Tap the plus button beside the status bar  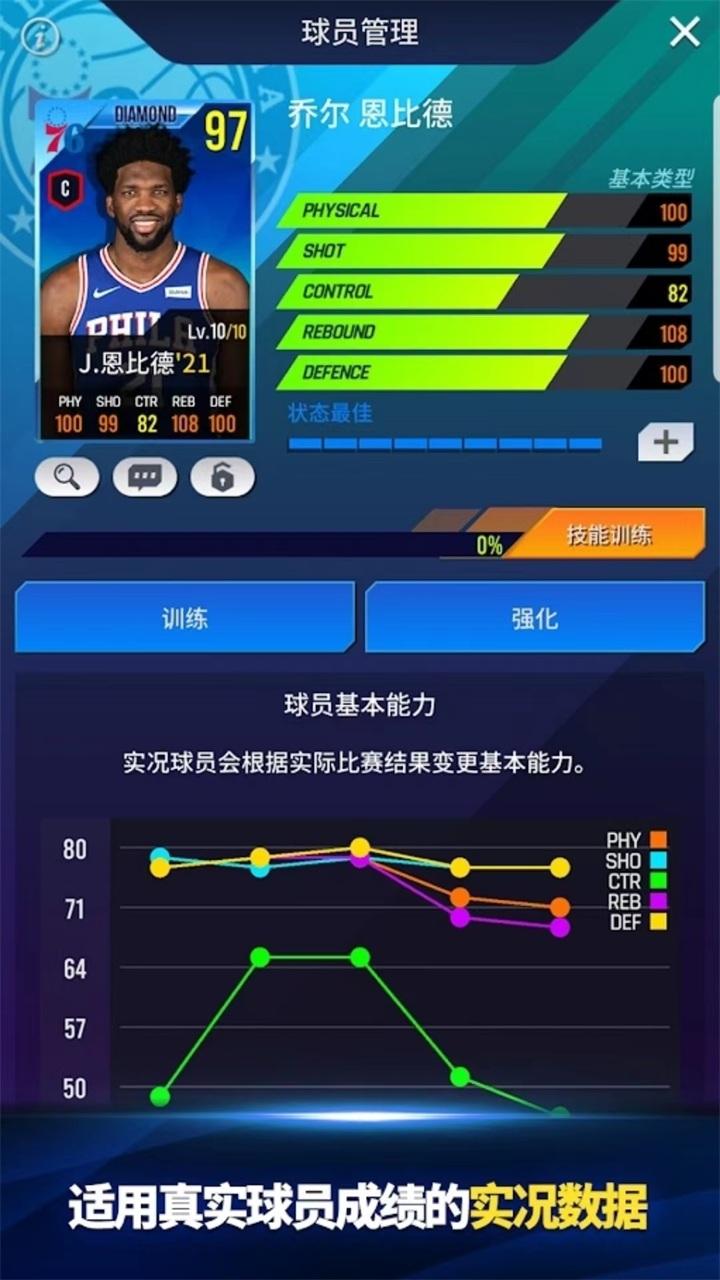coord(665,441)
